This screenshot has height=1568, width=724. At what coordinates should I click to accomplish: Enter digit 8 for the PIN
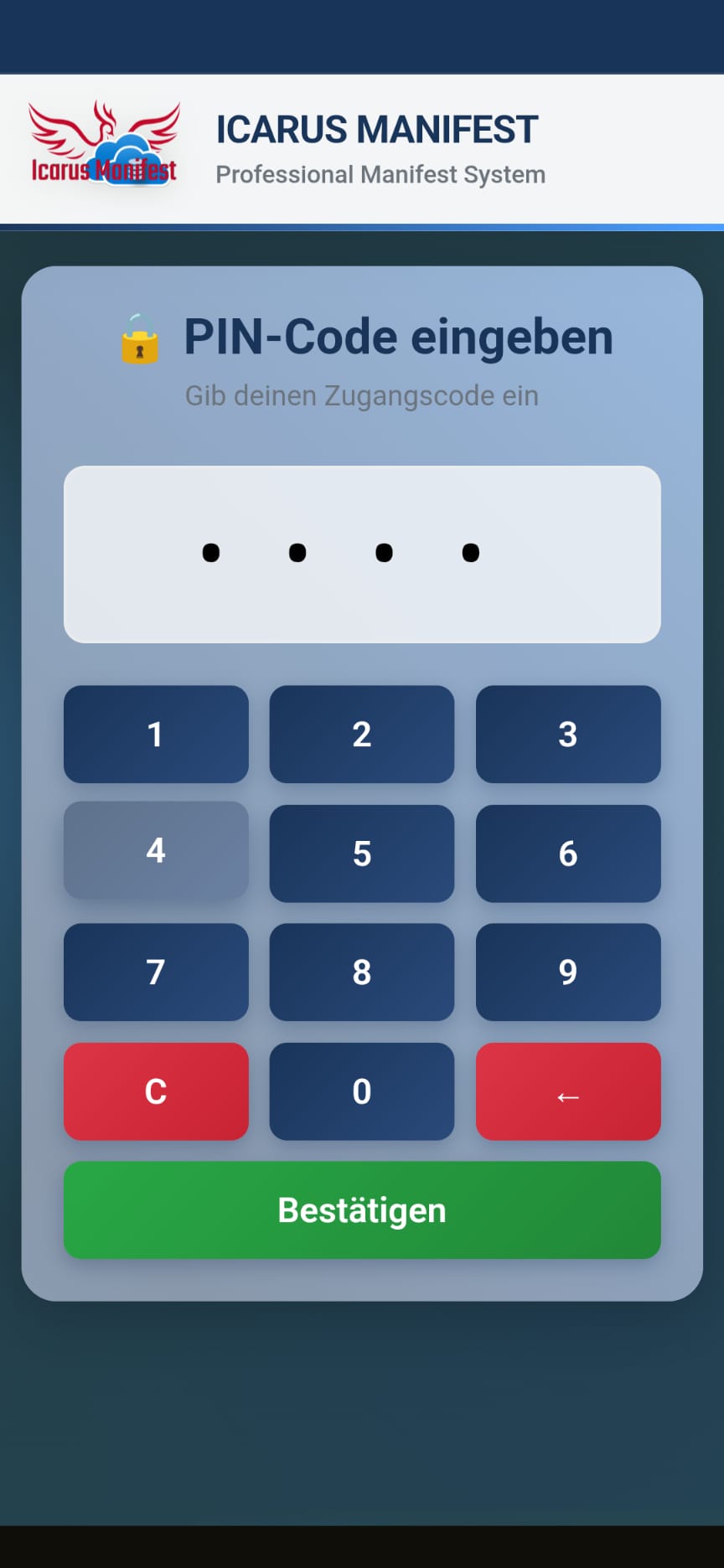361,972
